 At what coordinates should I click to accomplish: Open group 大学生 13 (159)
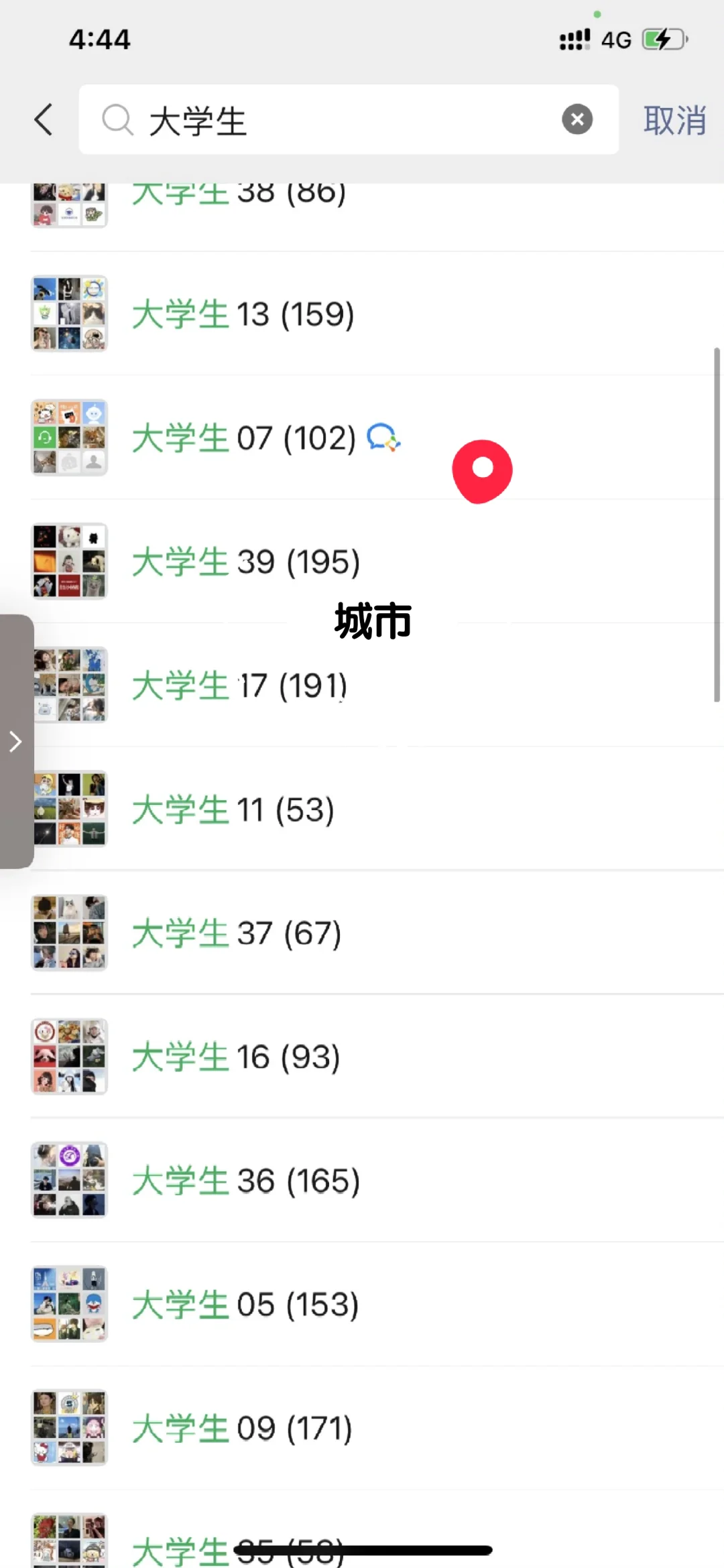(243, 314)
